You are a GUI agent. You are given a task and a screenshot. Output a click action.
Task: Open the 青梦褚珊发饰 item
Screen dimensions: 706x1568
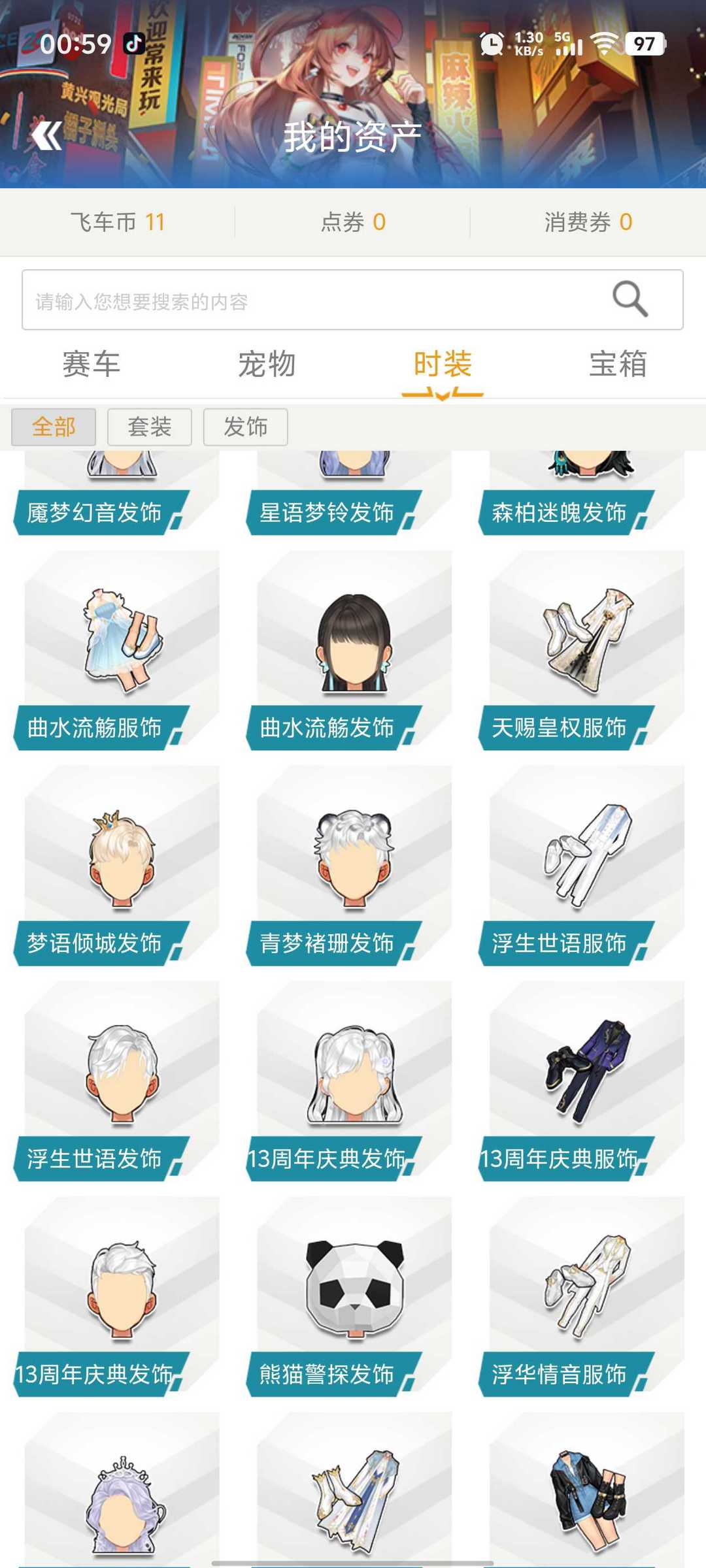[354, 862]
